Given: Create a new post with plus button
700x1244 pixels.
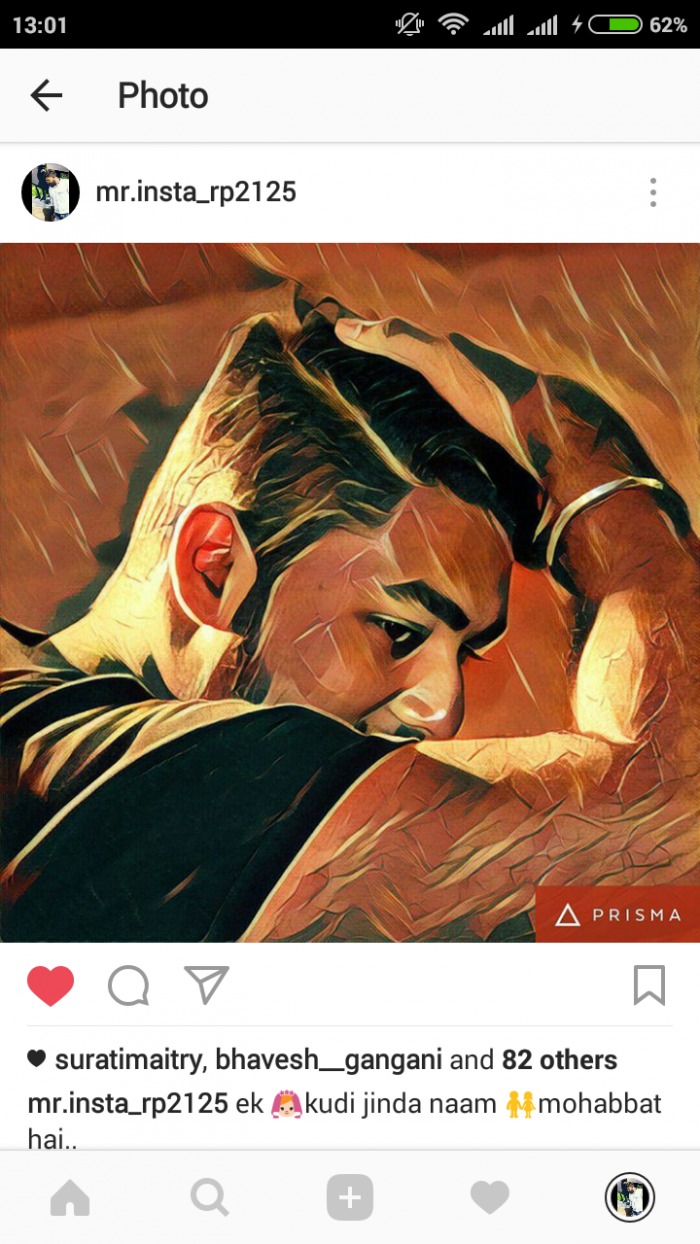Looking at the screenshot, I should point(350,1197).
